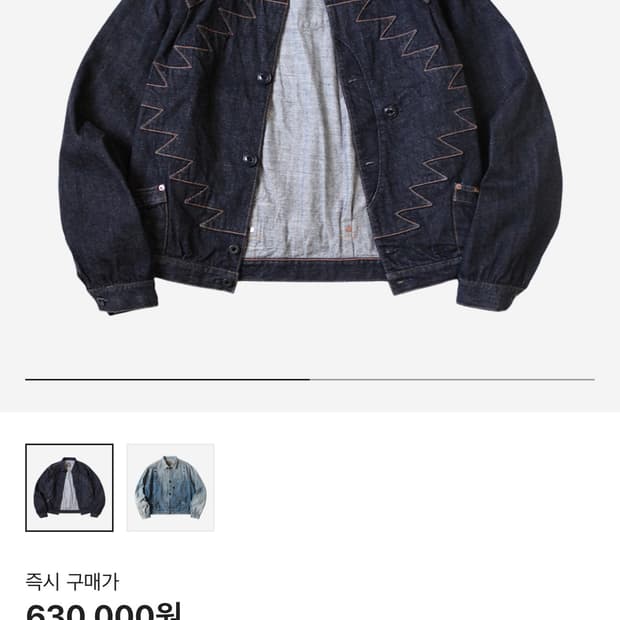The width and height of the screenshot is (620, 620).
Task: Select the light blue denim jacket thumbnail
Action: click(x=170, y=487)
